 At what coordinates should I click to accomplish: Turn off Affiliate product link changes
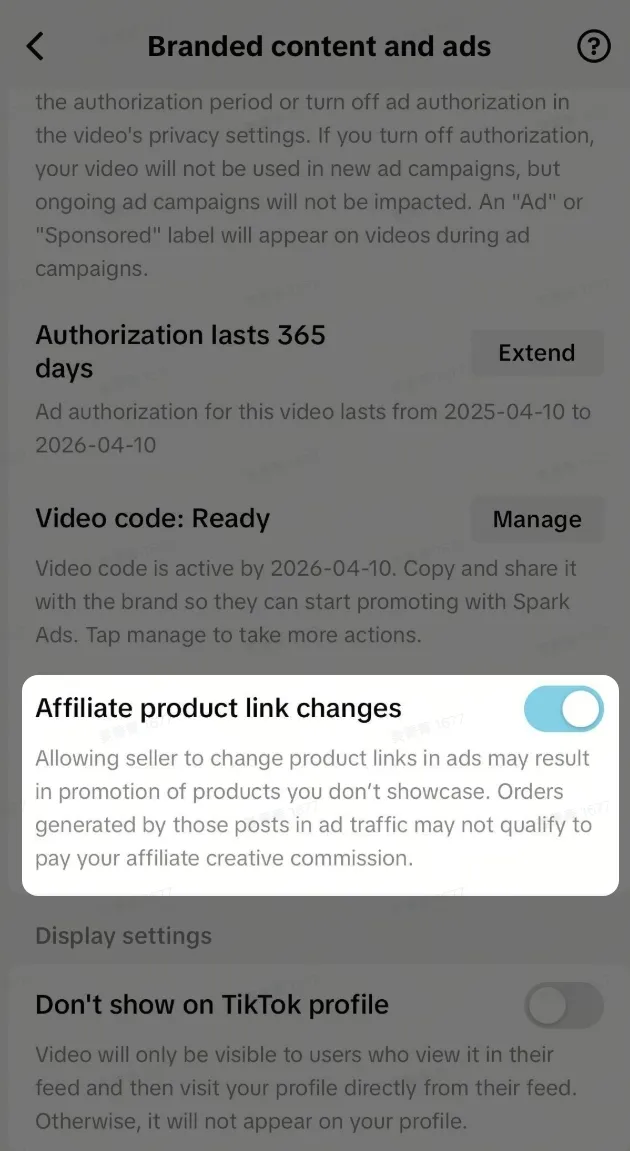564,709
